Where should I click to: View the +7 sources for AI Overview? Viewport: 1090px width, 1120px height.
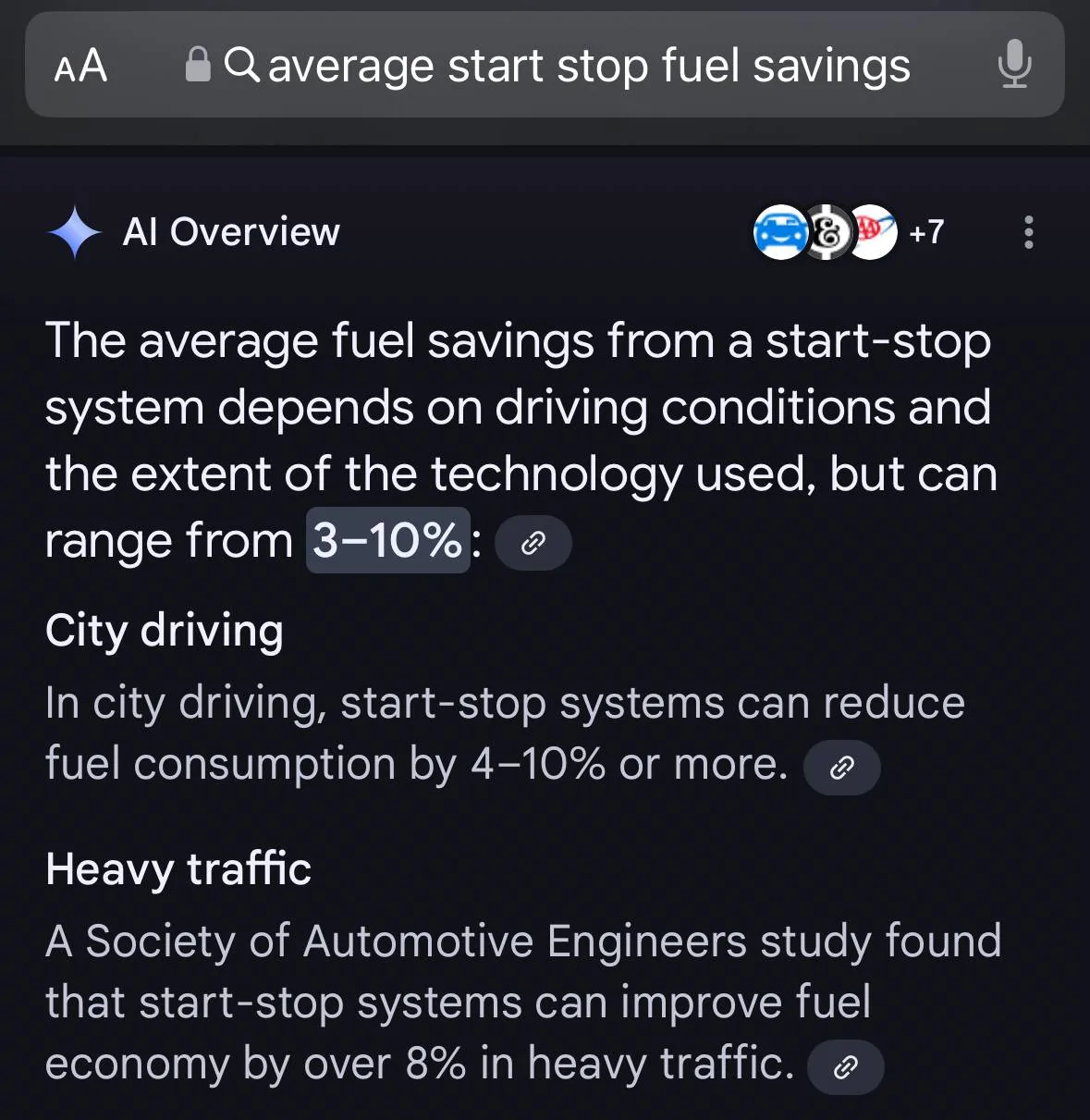[925, 232]
